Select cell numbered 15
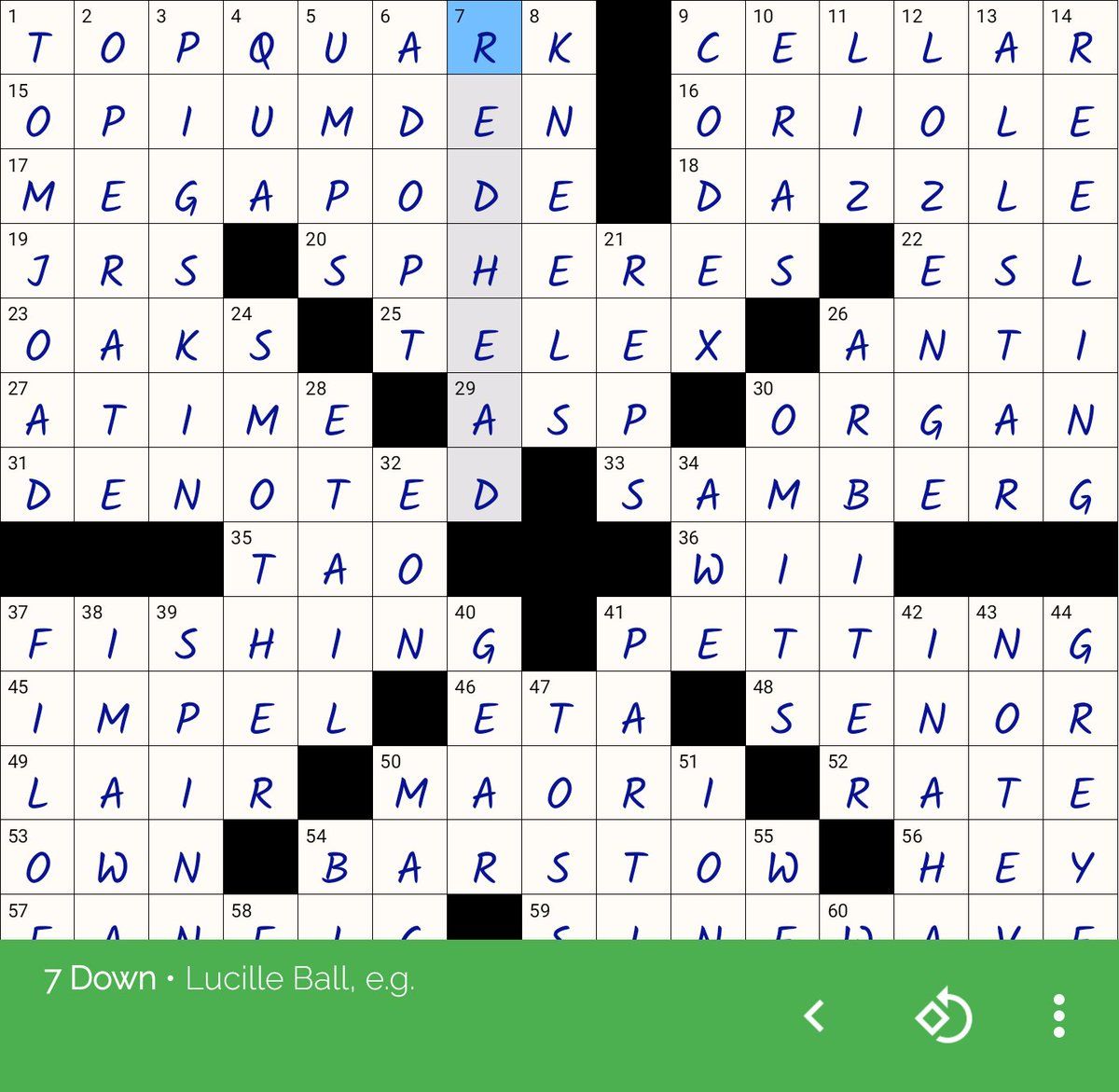Screen dimensions: 1119x1092 [37, 112]
